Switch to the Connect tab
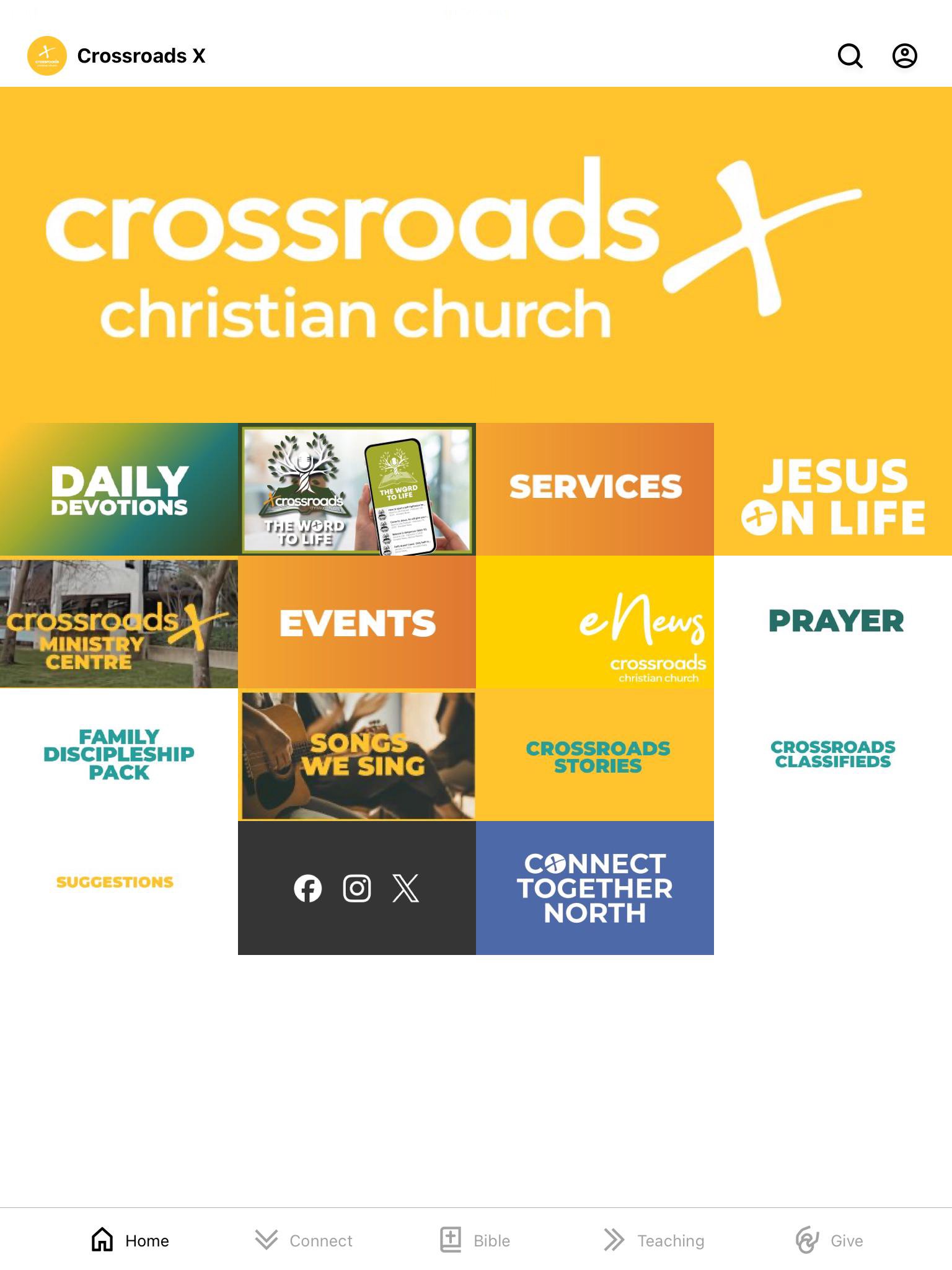The height and width of the screenshot is (1270, 952). 304,1240
